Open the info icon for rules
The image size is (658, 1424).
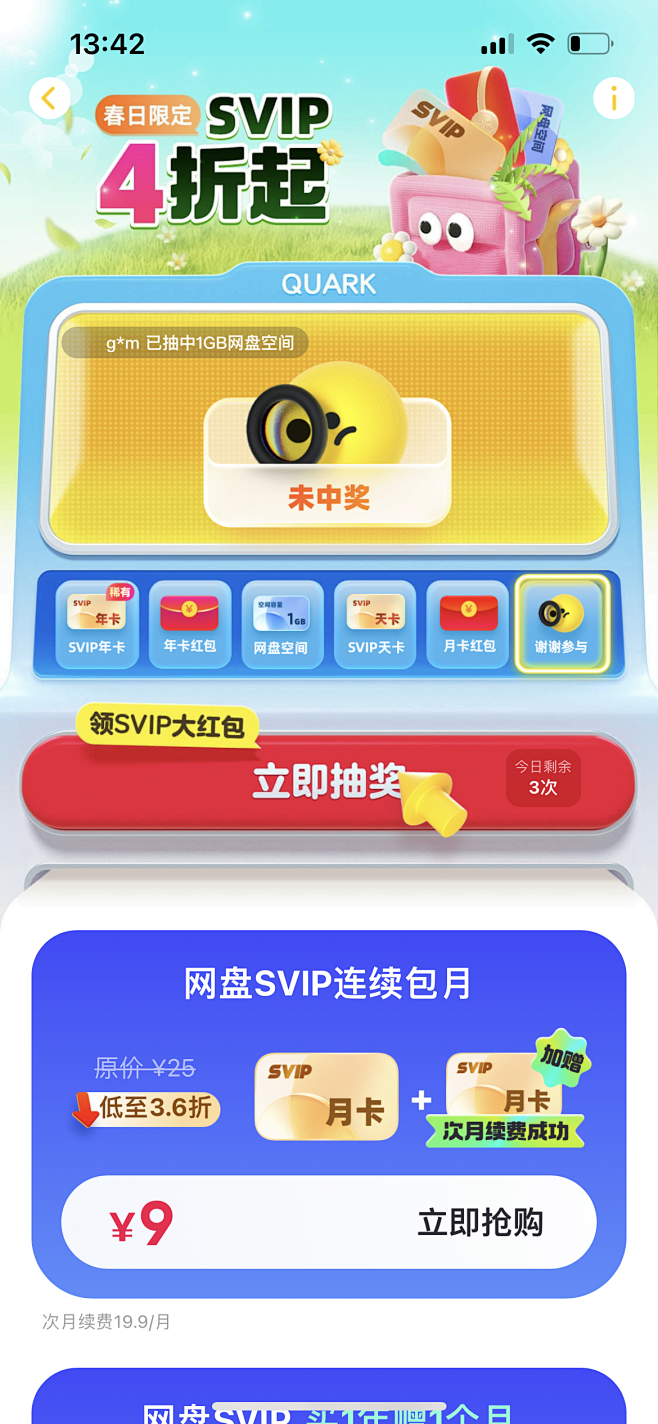[x=614, y=98]
